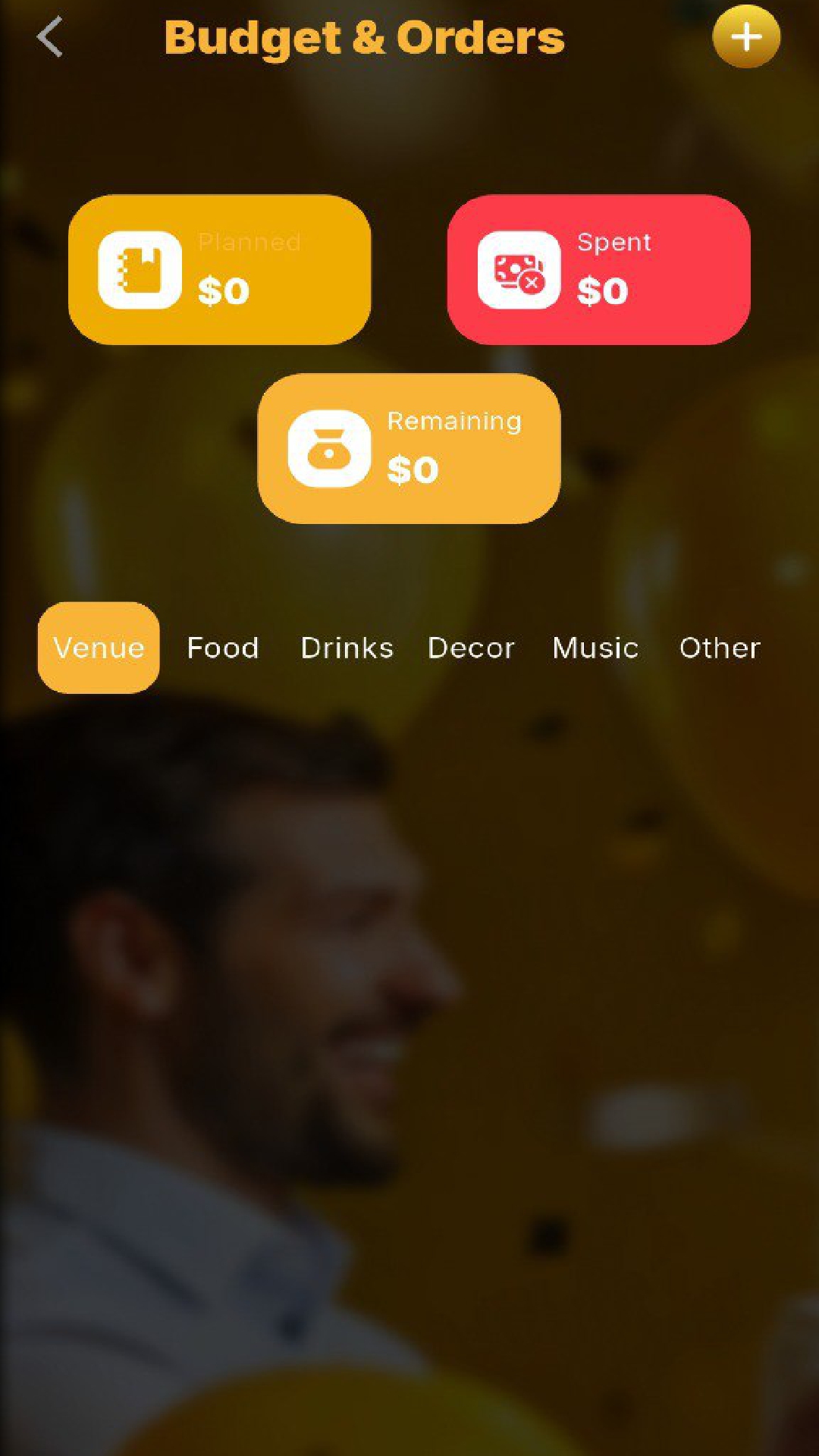View the Spent budget card
The image size is (819, 1456).
[598, 270]
